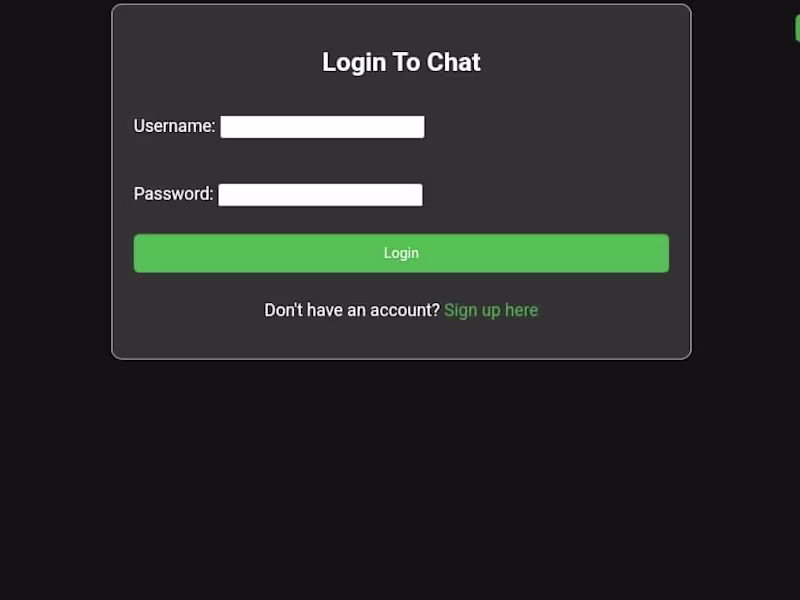
Task: Focus the Password text field
Action: coord(320,195)
